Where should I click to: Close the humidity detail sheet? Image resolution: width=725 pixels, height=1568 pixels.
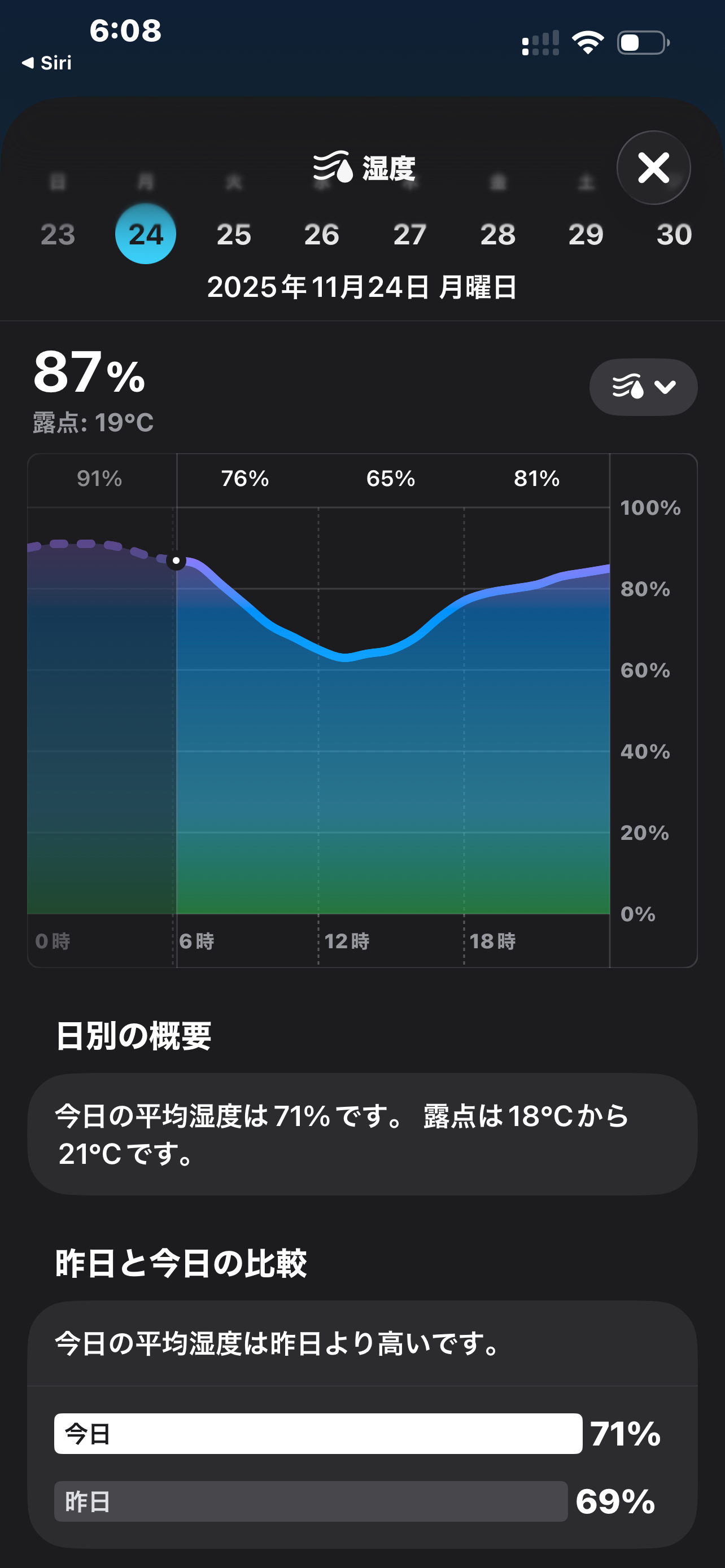(653, 168)
